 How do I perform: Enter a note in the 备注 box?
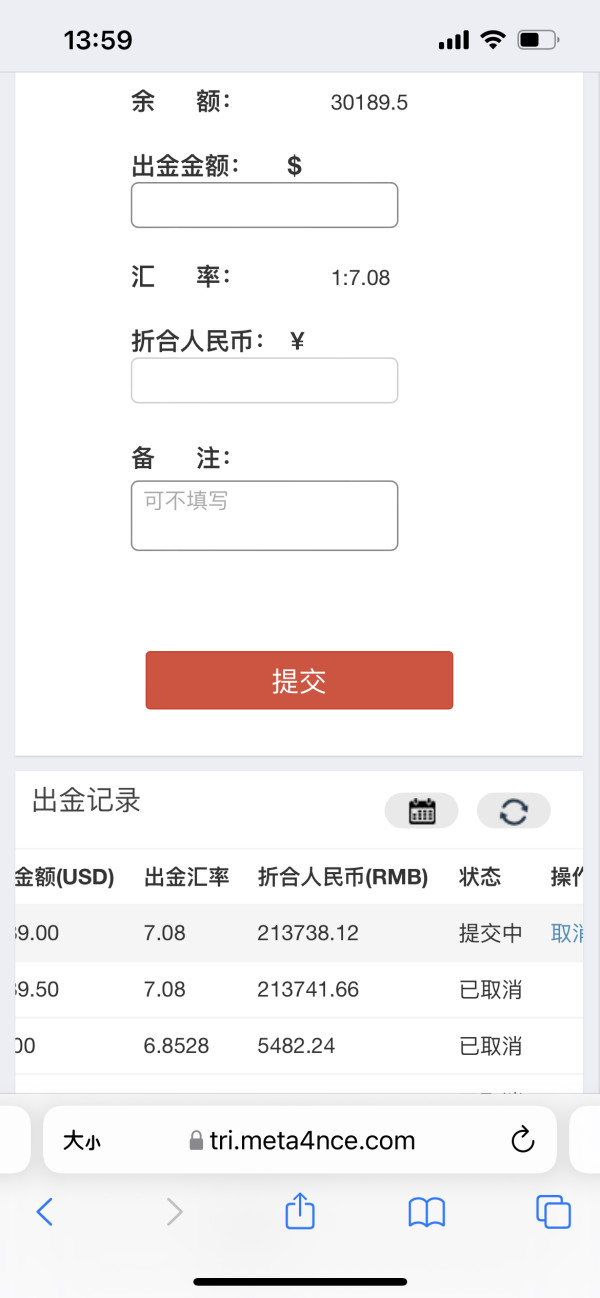click(265, 515)
